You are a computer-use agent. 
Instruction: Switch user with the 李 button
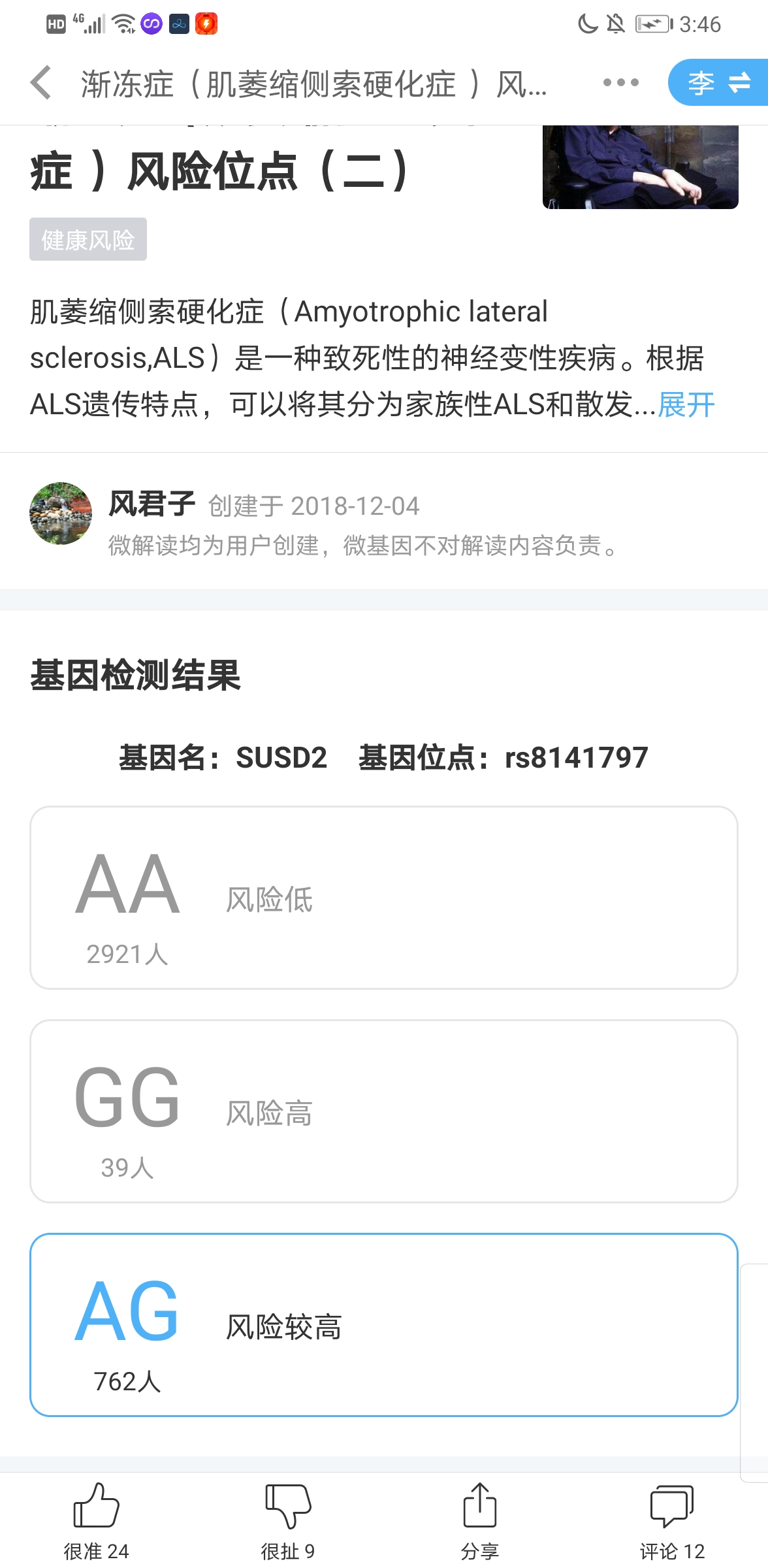pos(718,83)
